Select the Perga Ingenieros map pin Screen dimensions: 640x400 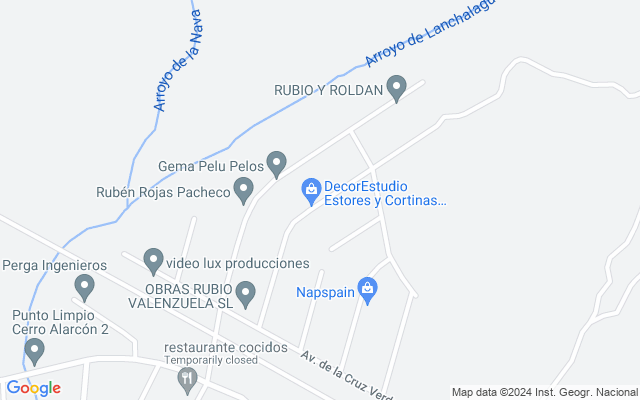click(85, 289)
